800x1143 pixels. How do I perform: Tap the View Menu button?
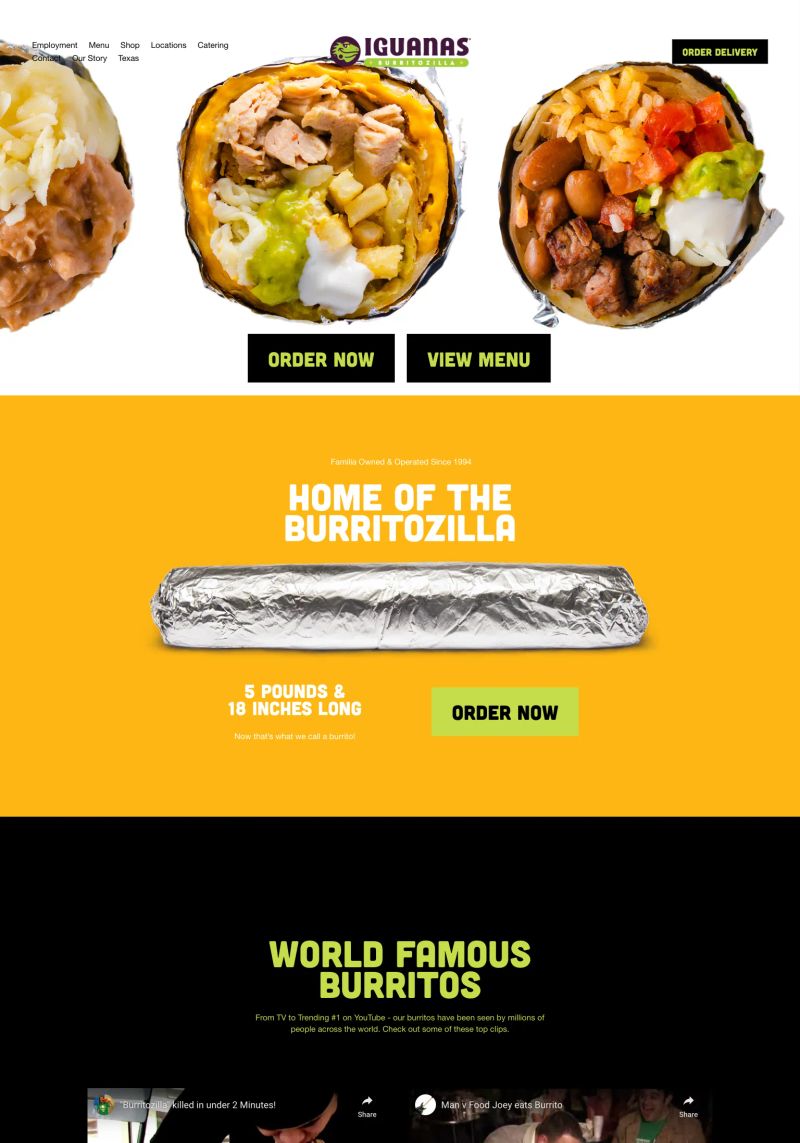pyautogui.click(x=478, y=359)
